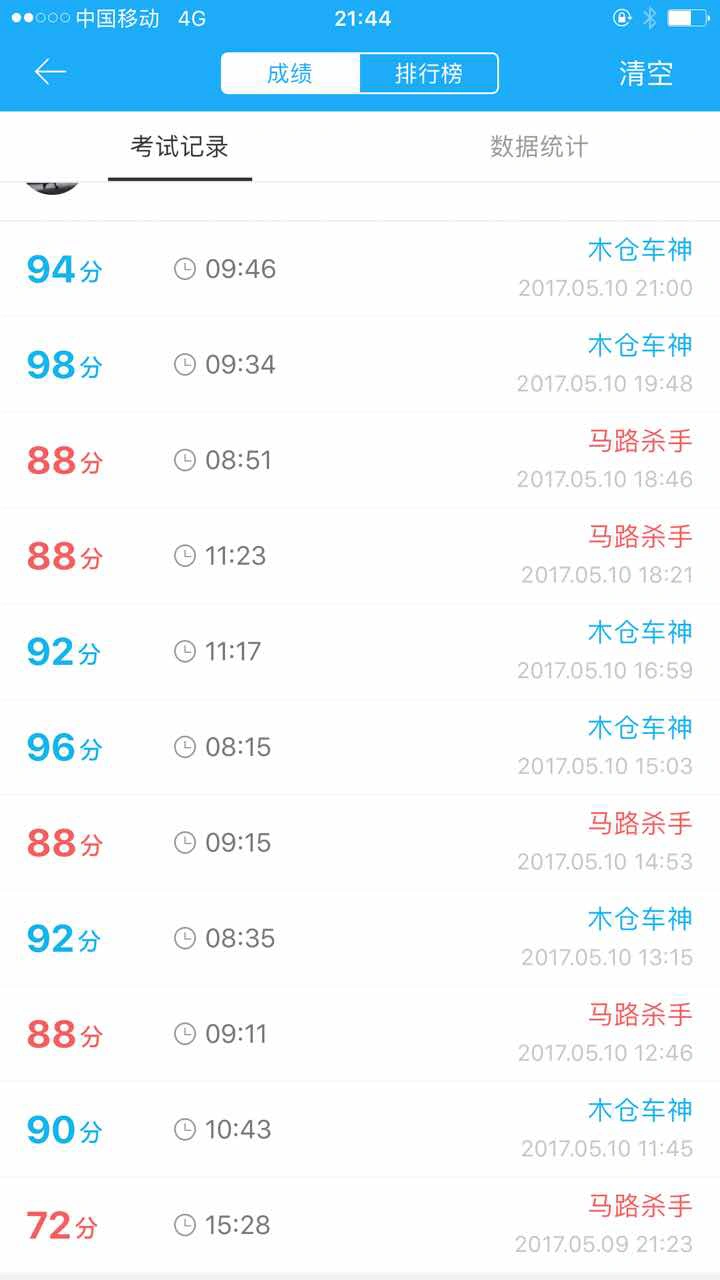The height and width of the screenshot is (1280, 720).
Task: View the 72分 record from 2017.05.09
Action: click(360, 1225)
